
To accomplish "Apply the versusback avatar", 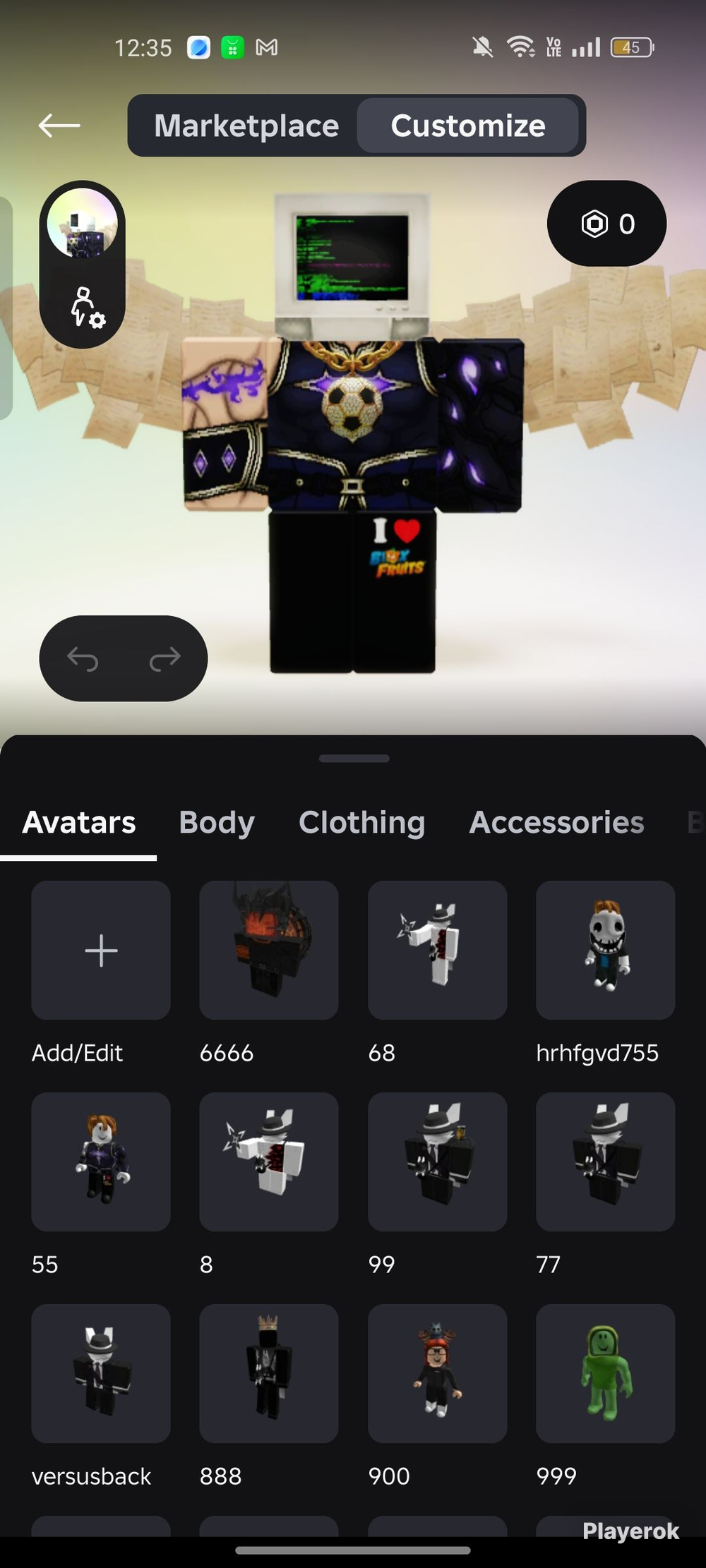I will 101,1374.
